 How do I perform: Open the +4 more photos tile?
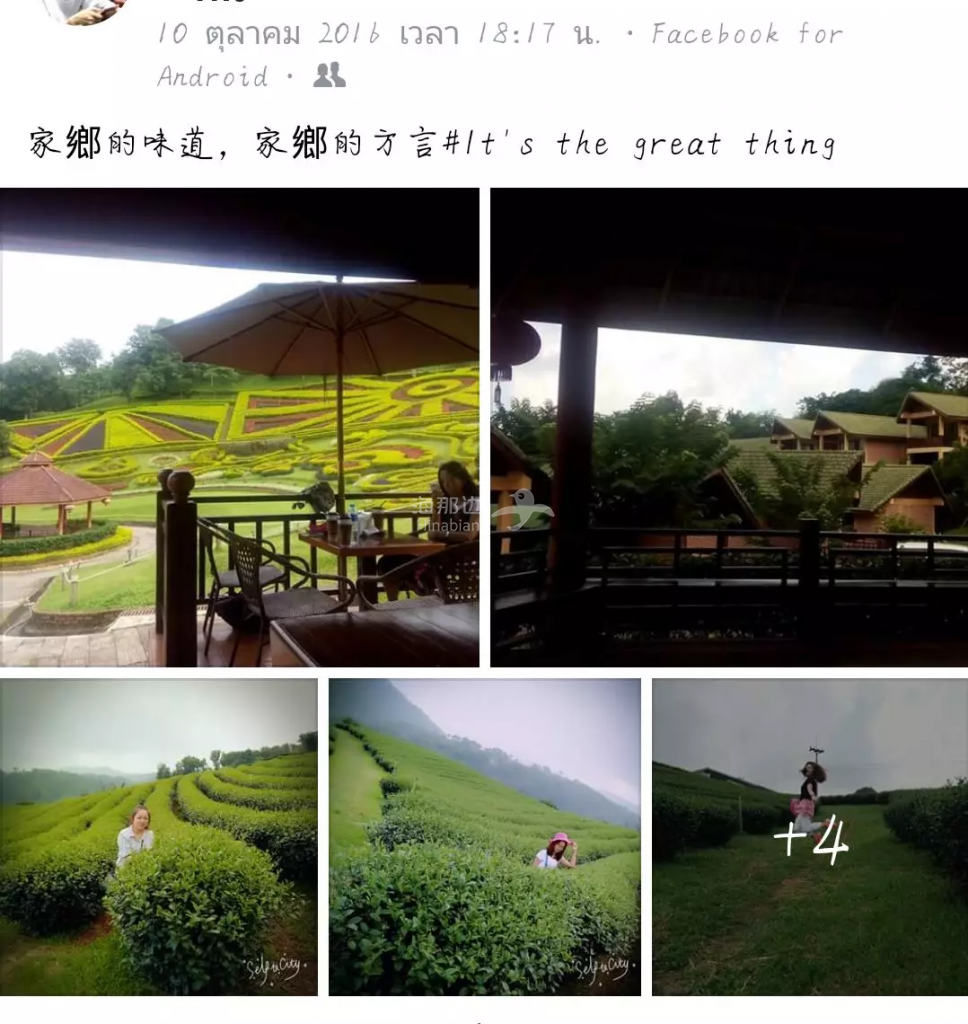point(810,837)
